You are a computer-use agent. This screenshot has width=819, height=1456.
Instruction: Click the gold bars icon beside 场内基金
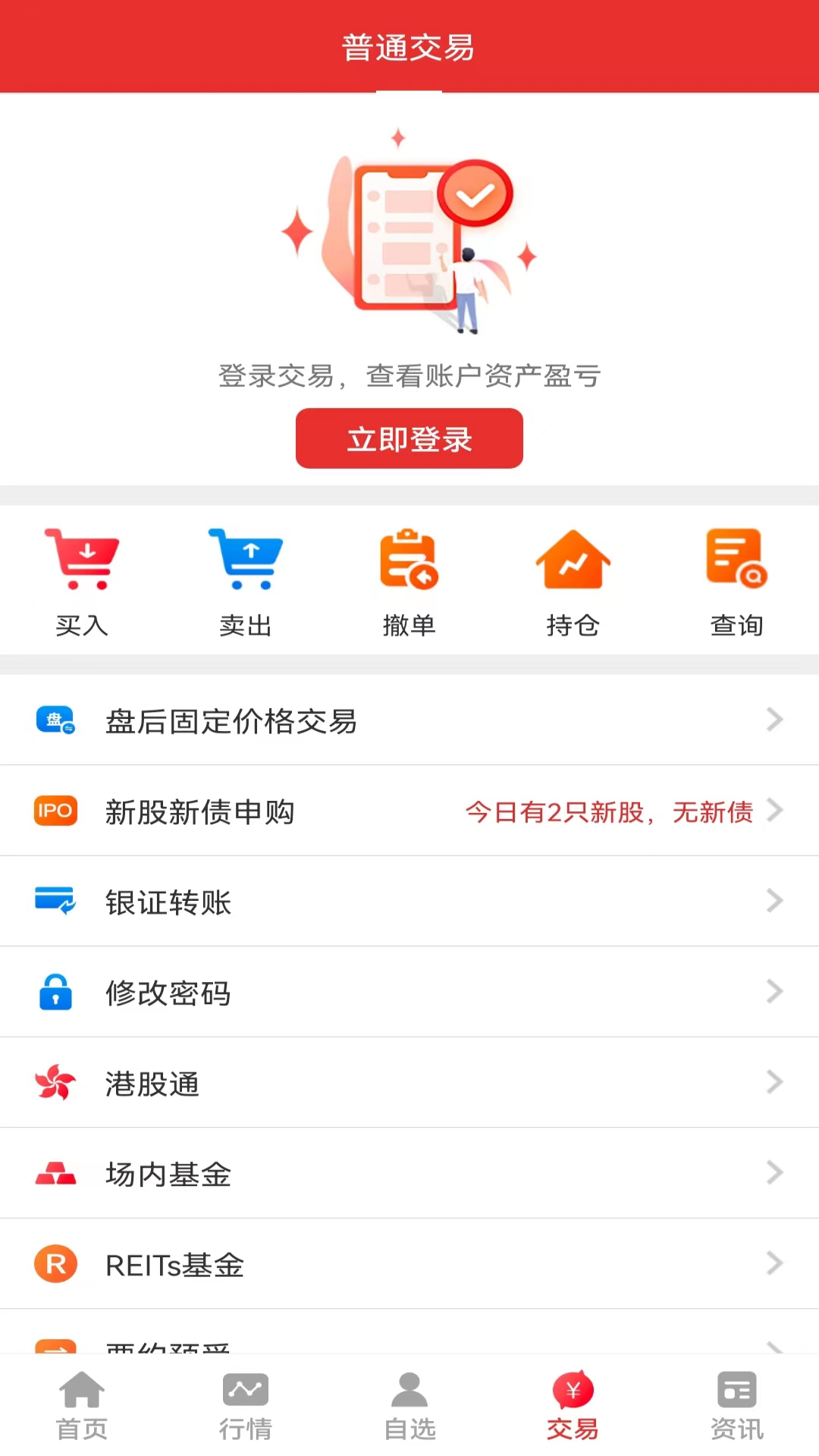point(55,1173)
